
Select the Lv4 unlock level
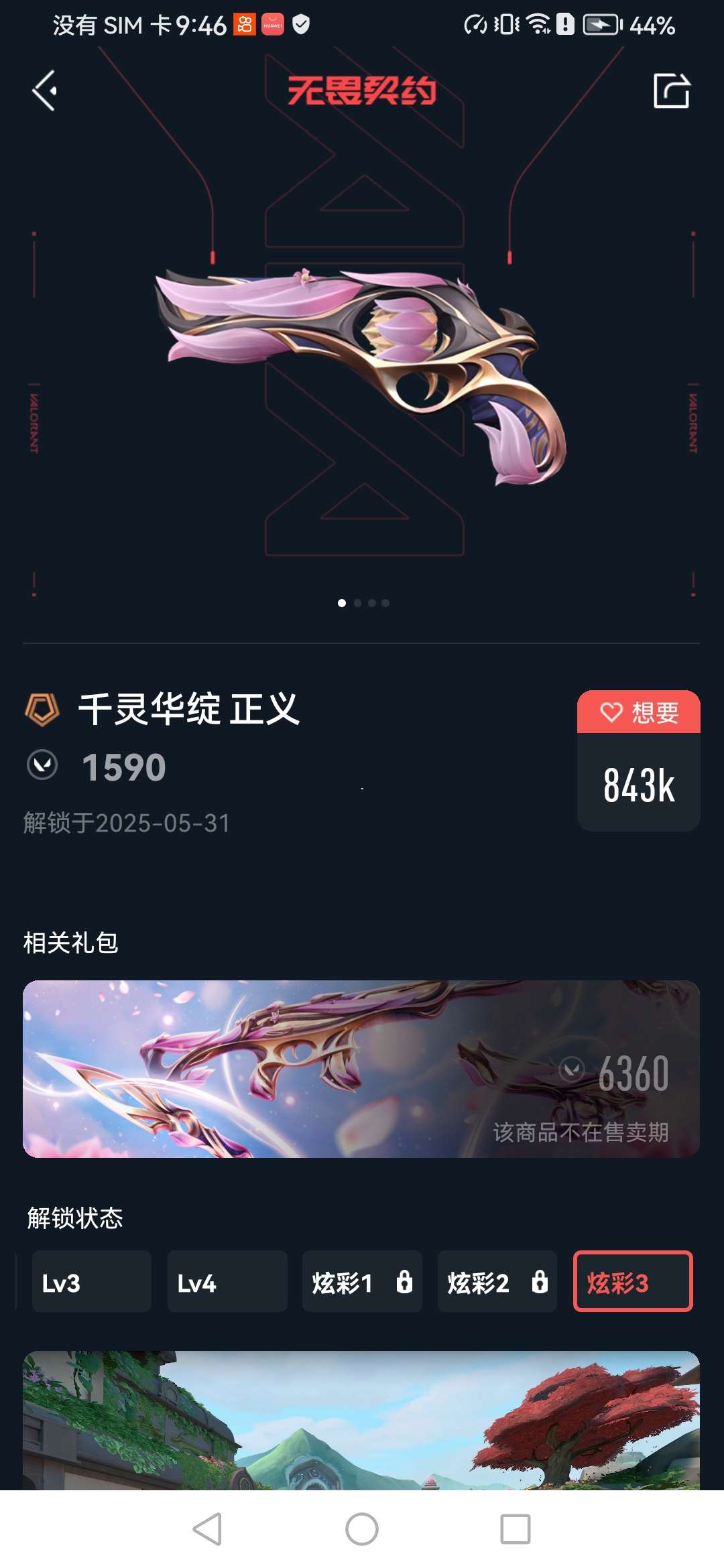coord(227,1281)
